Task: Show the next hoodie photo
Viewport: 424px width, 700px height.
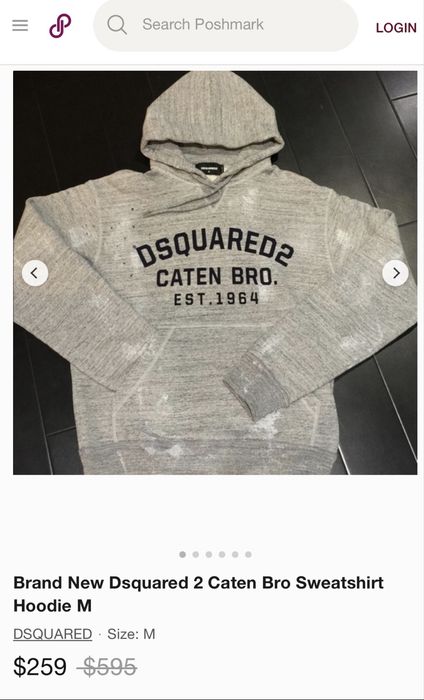Action: tap(395, 273)
